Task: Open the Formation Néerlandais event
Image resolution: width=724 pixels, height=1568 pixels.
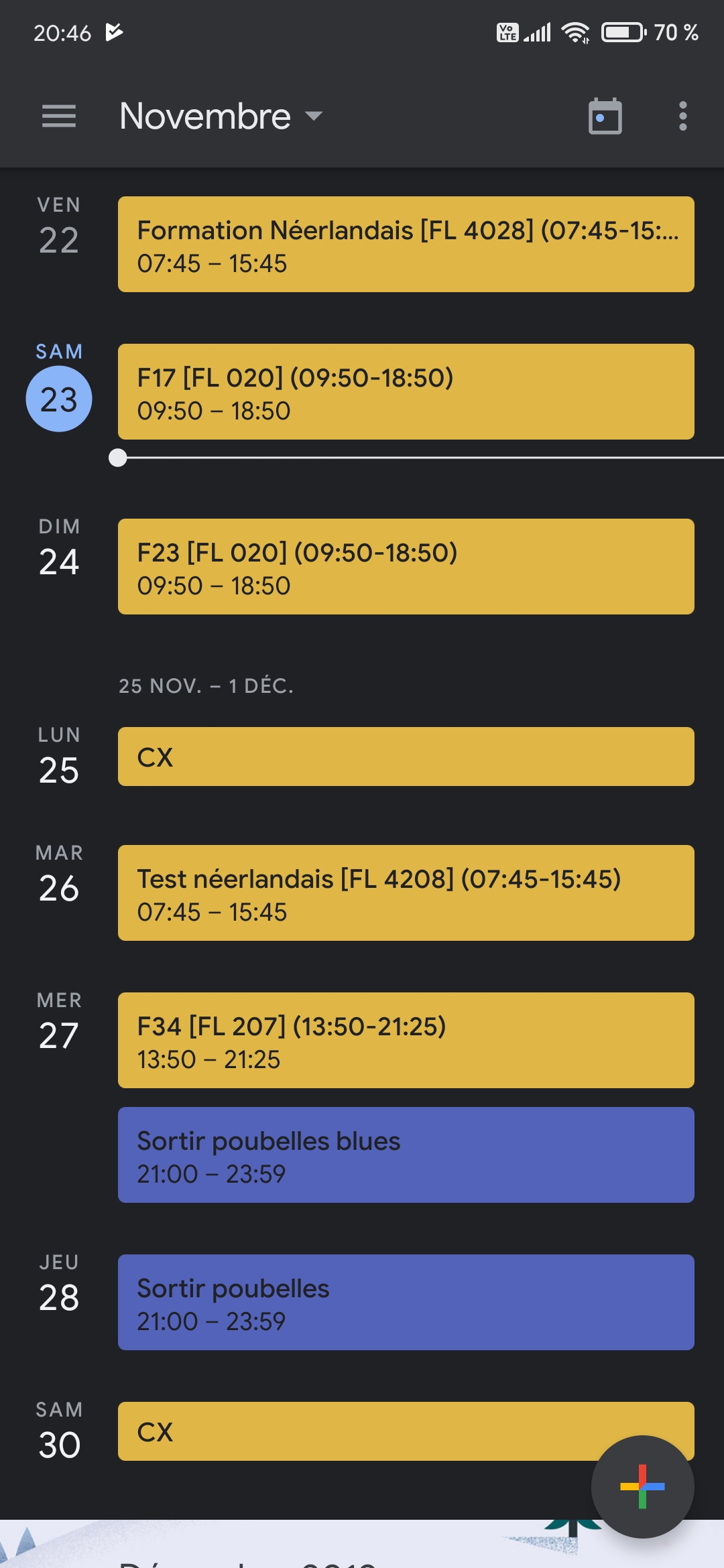Action: (406, 245)
